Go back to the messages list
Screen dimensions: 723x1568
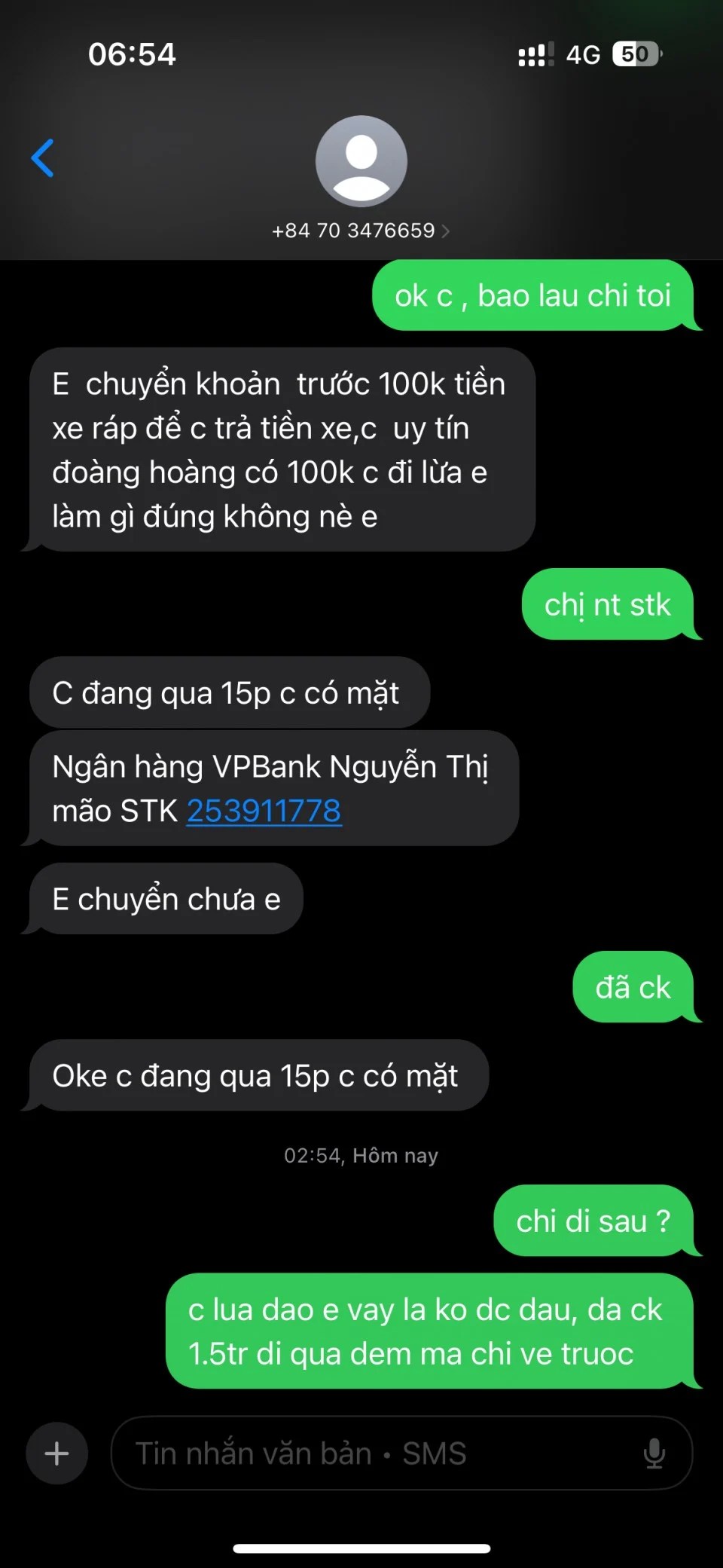point(43,158)
